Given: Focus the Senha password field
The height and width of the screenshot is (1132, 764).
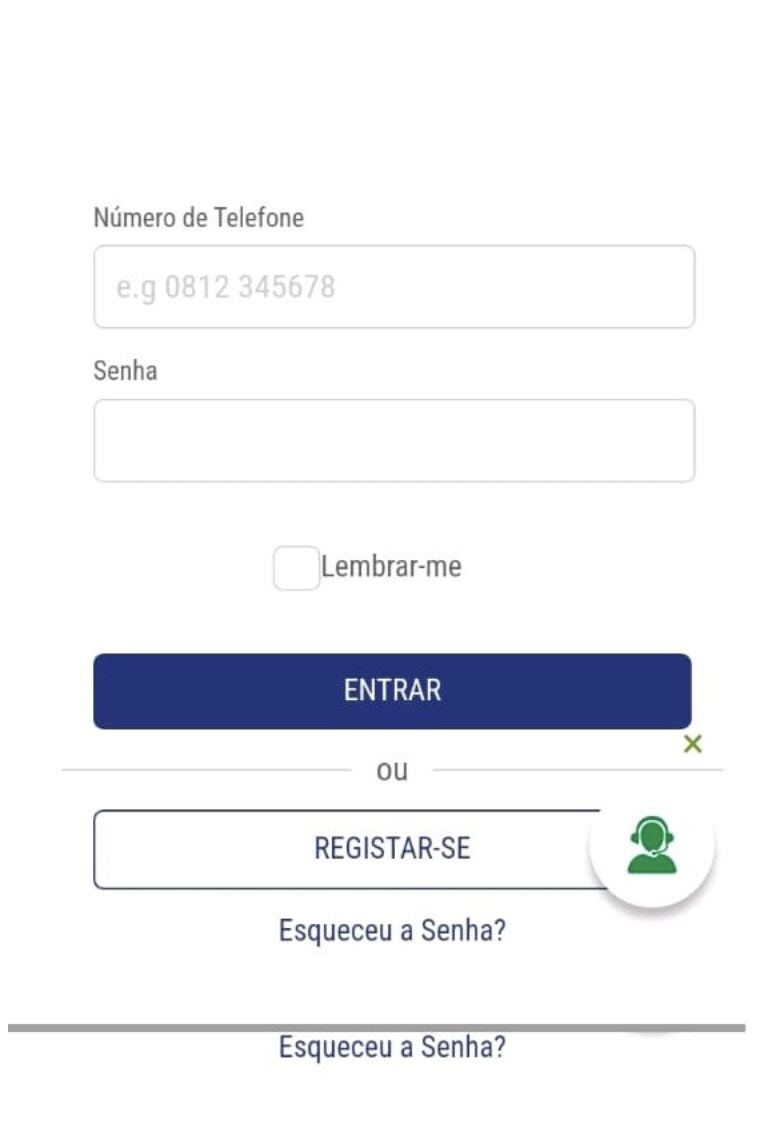Looking at the screenshot, I should click(x=394, y=441).
